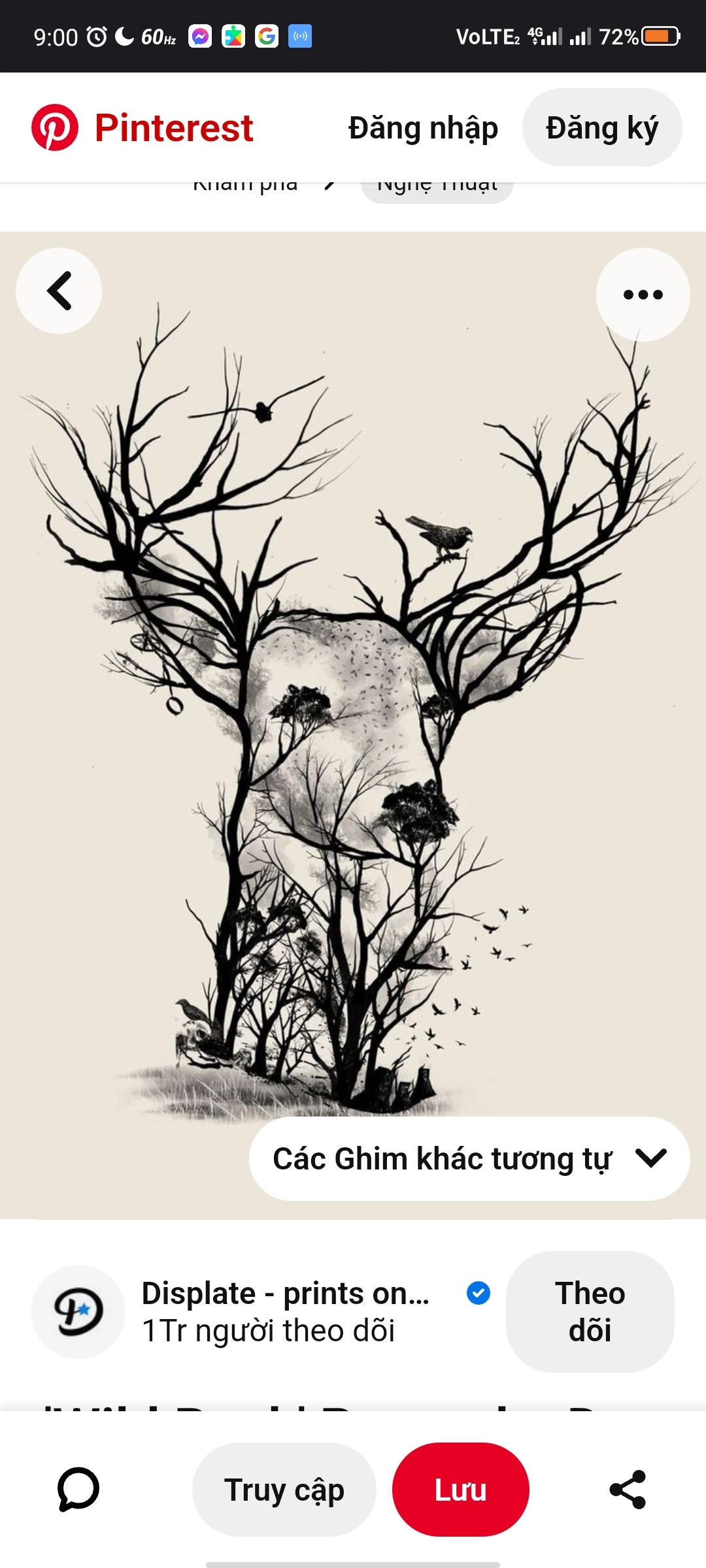Screen dimensions: 706x1568
Task: Share this pin
Action: coord(628,1490)
